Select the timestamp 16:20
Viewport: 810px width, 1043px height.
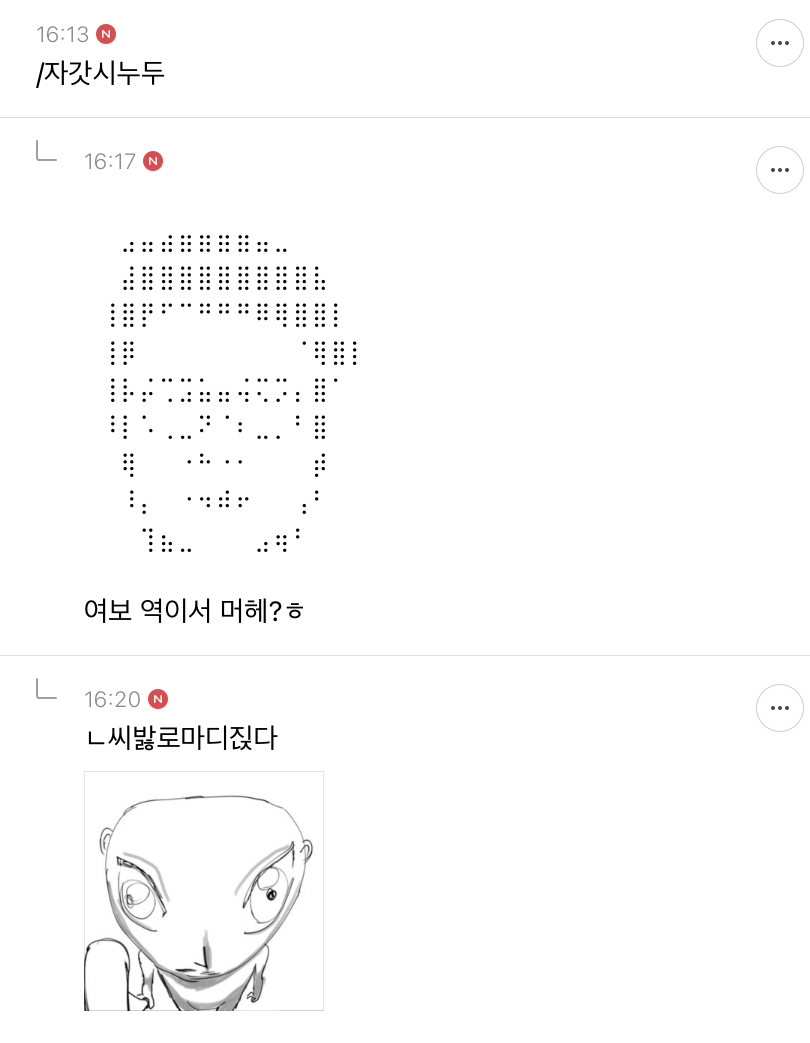pos(110,698)
